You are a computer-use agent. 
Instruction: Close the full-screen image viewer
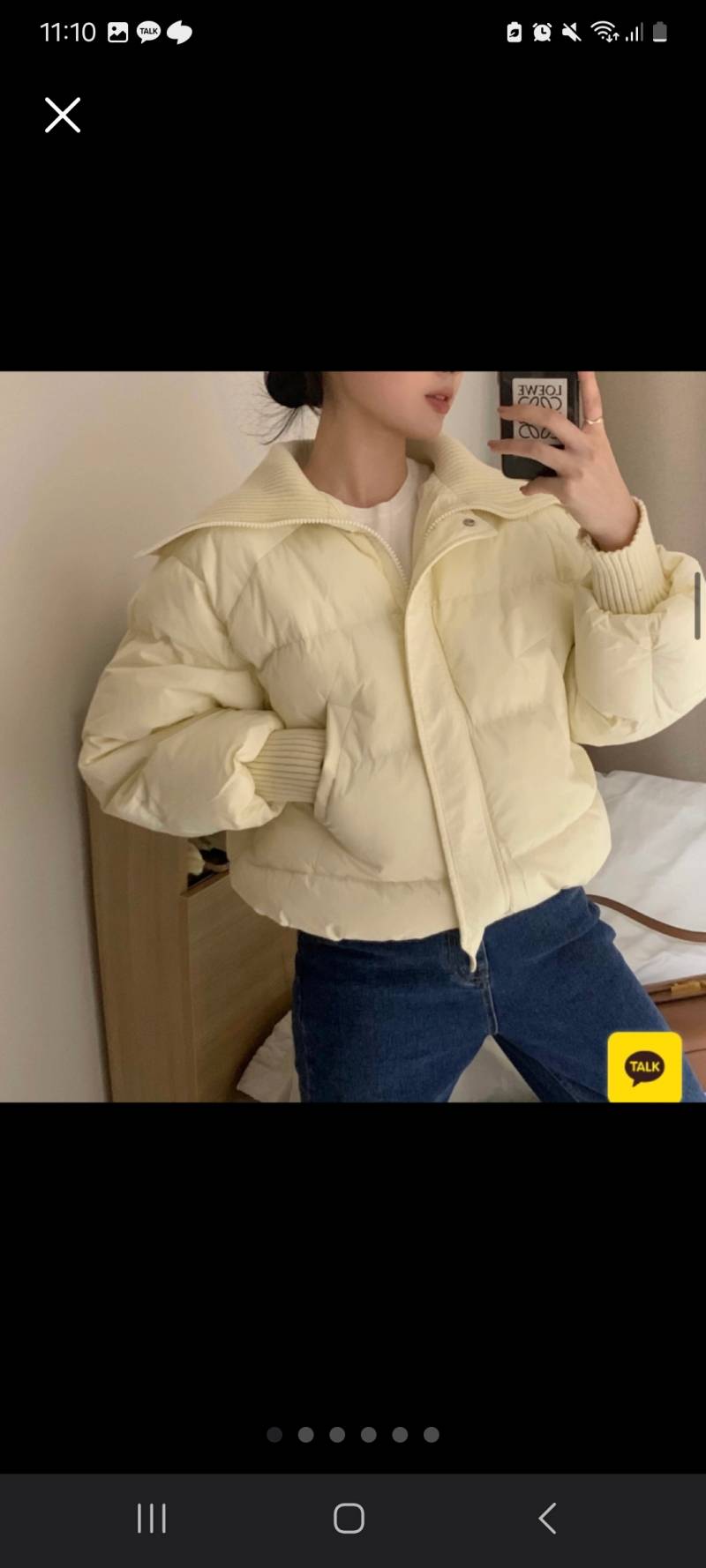click(63, 116)
